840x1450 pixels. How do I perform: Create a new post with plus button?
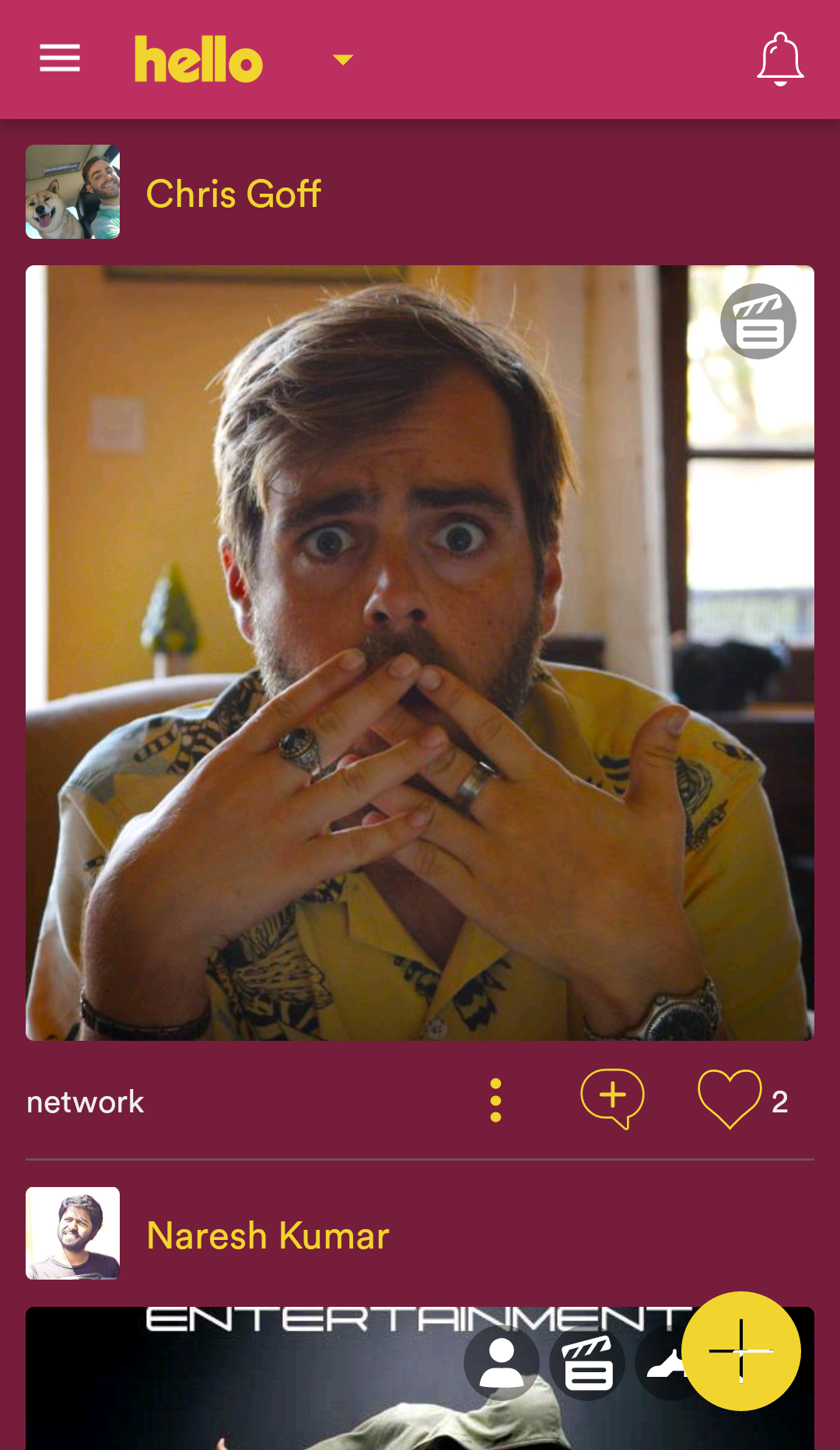coord(740,1351)
